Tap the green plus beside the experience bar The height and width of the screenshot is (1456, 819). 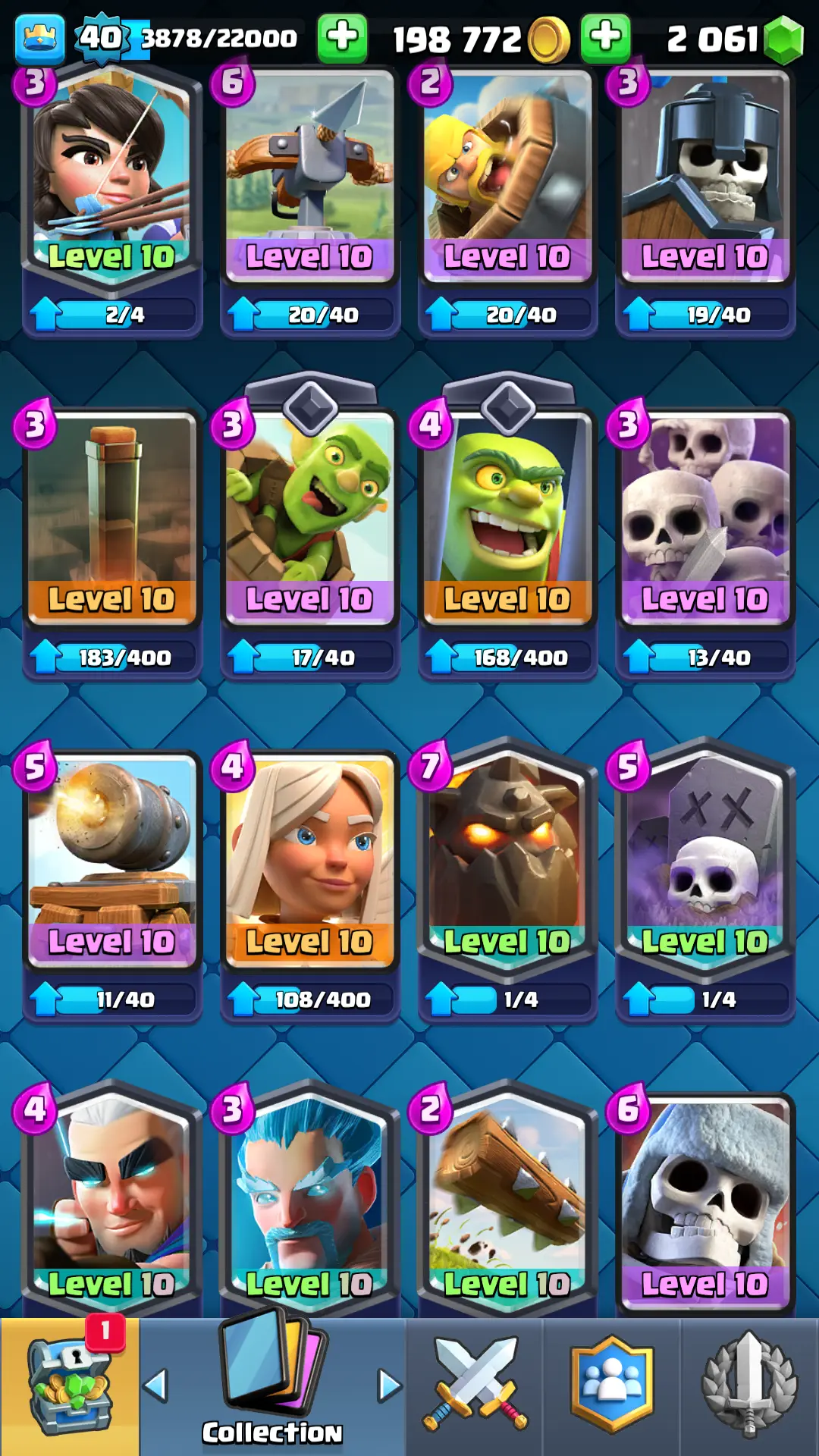tap(342, 37)
